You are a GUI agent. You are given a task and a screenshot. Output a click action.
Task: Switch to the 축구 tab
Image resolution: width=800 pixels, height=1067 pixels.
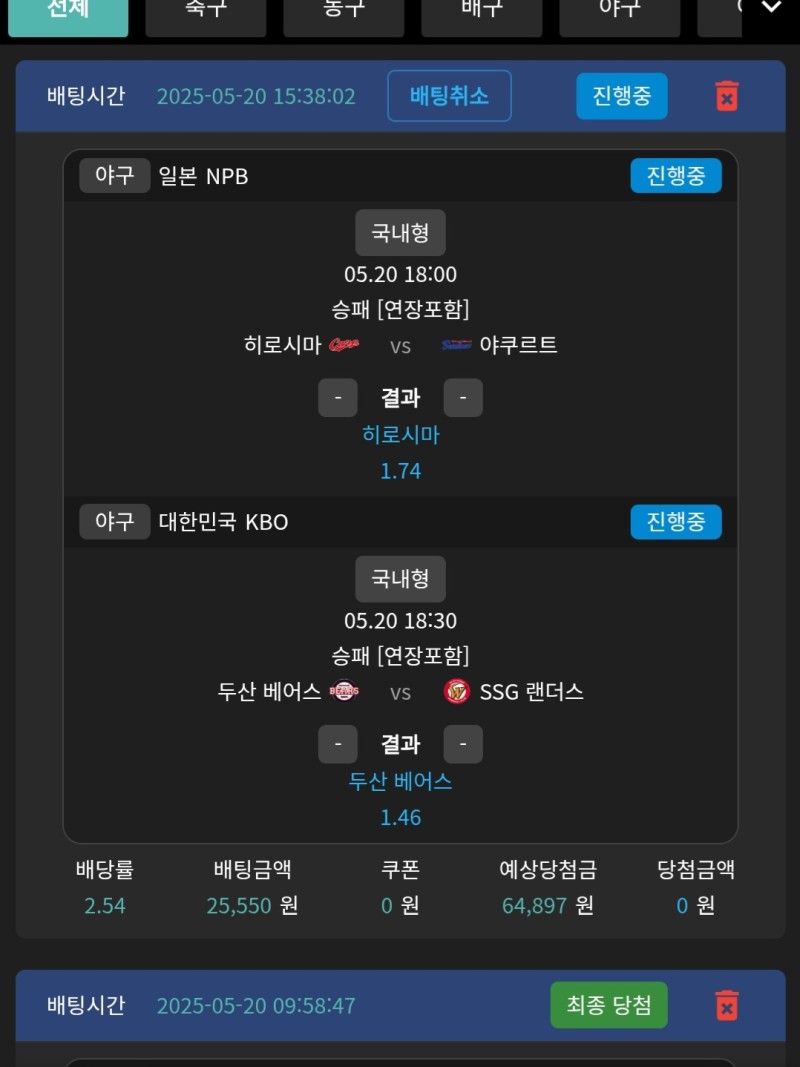206,14
